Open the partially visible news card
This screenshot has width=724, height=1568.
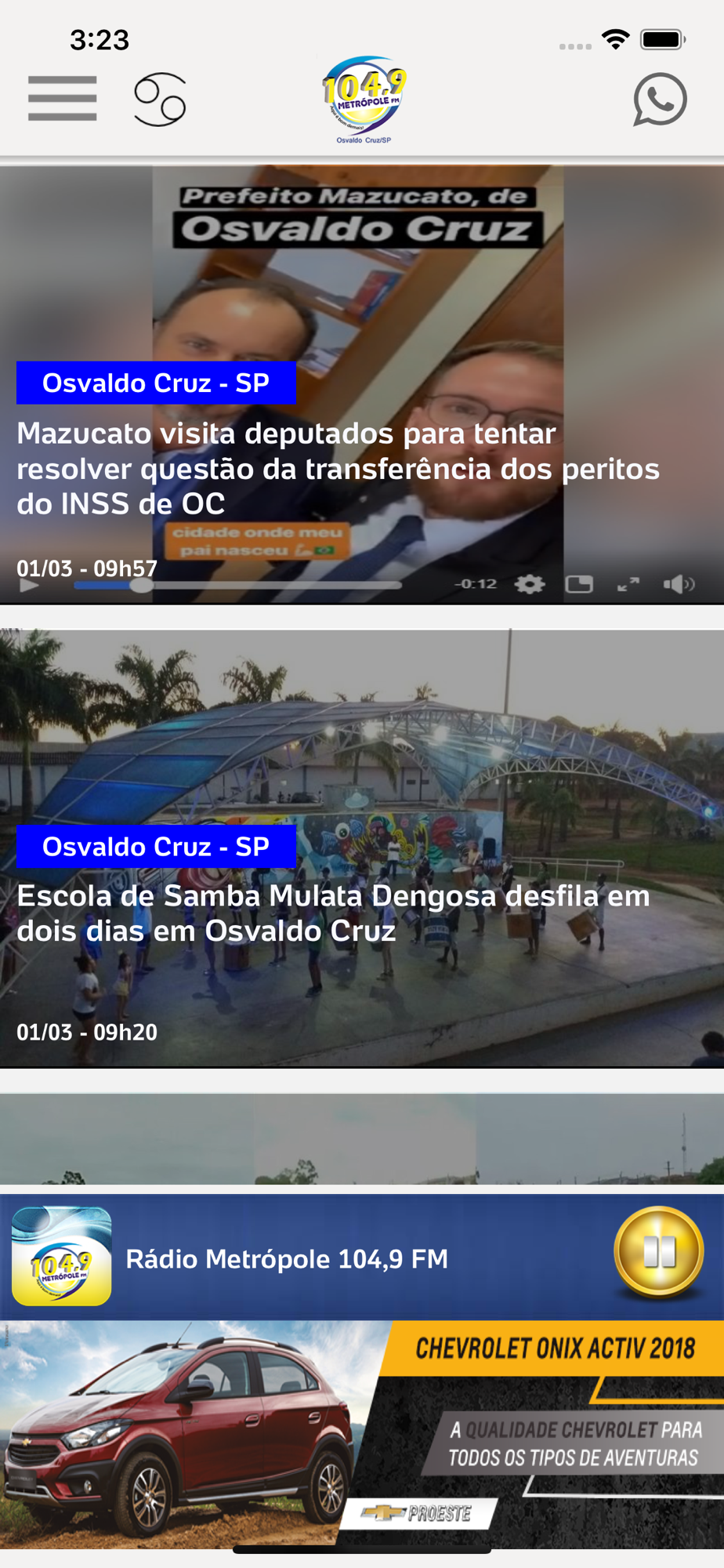click(x=362, y=1139)
